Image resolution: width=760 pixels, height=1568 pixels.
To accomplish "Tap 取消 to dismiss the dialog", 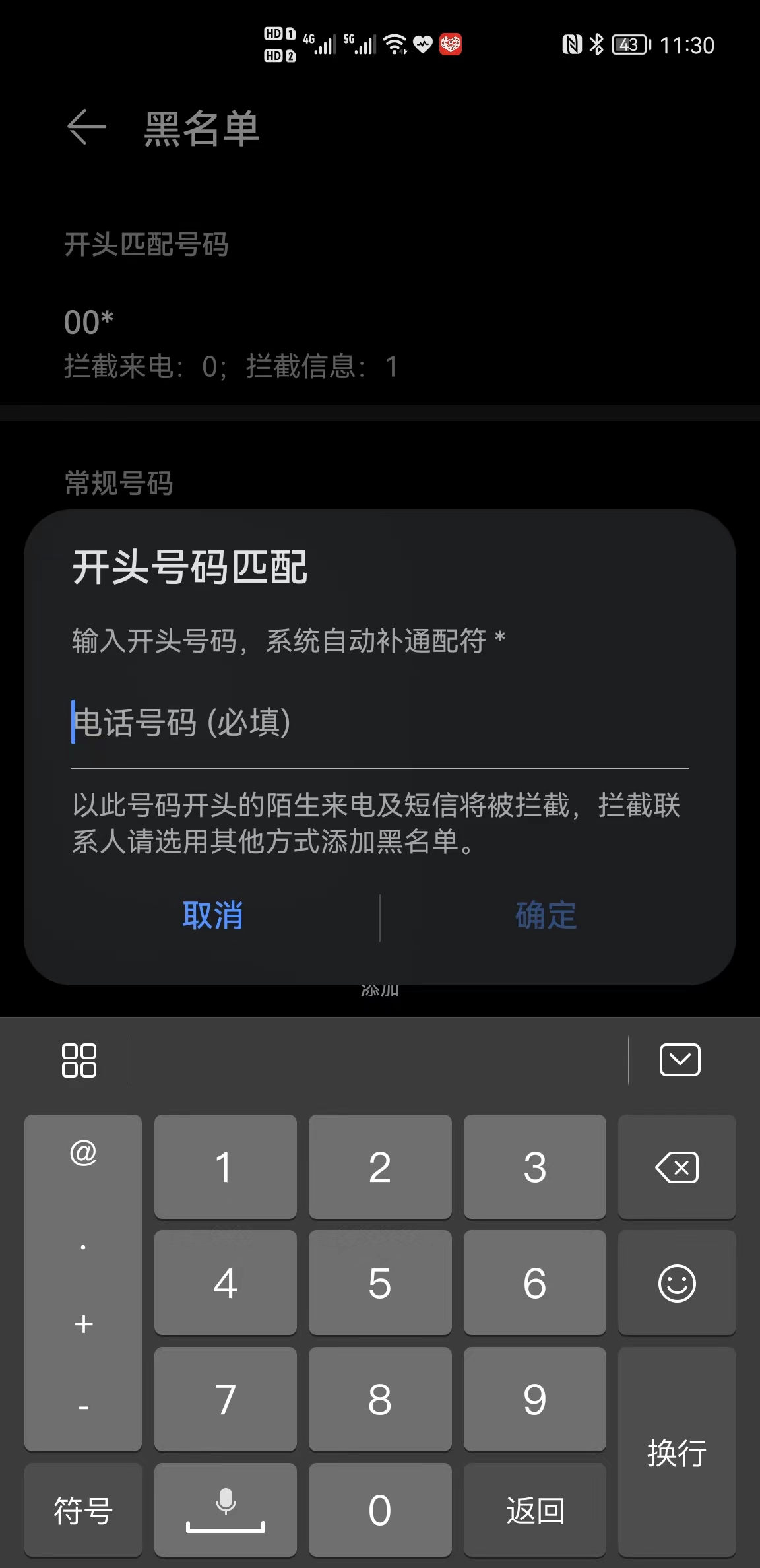I will click(x=212, y=917).
